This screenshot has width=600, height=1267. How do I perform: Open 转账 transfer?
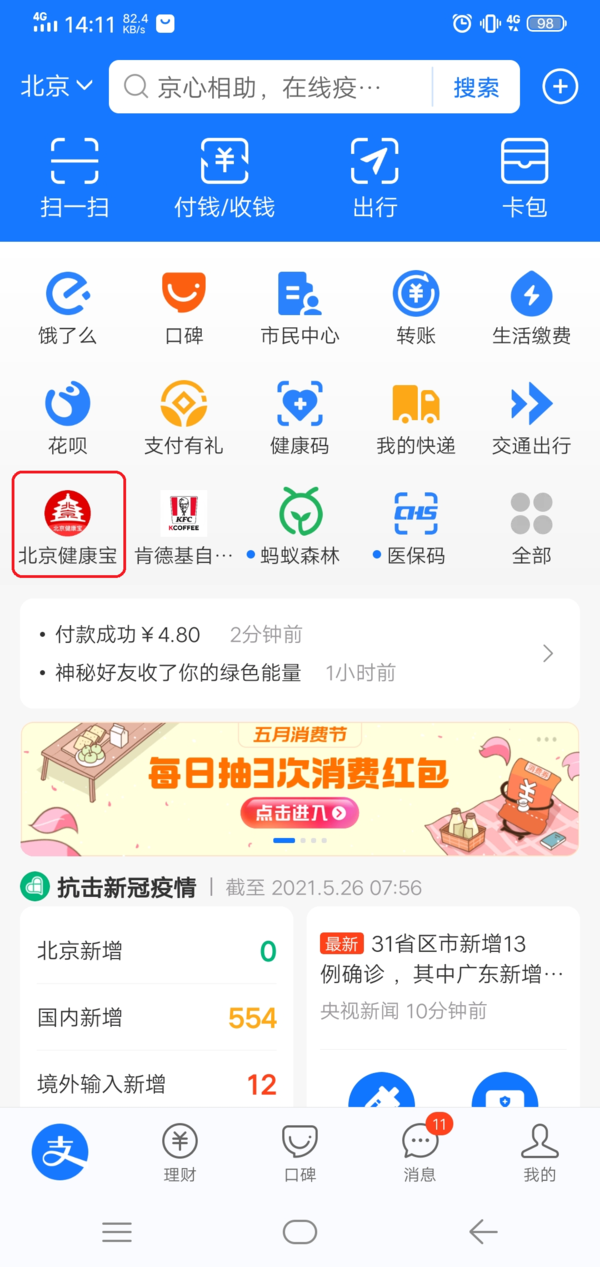pos(416,308)
